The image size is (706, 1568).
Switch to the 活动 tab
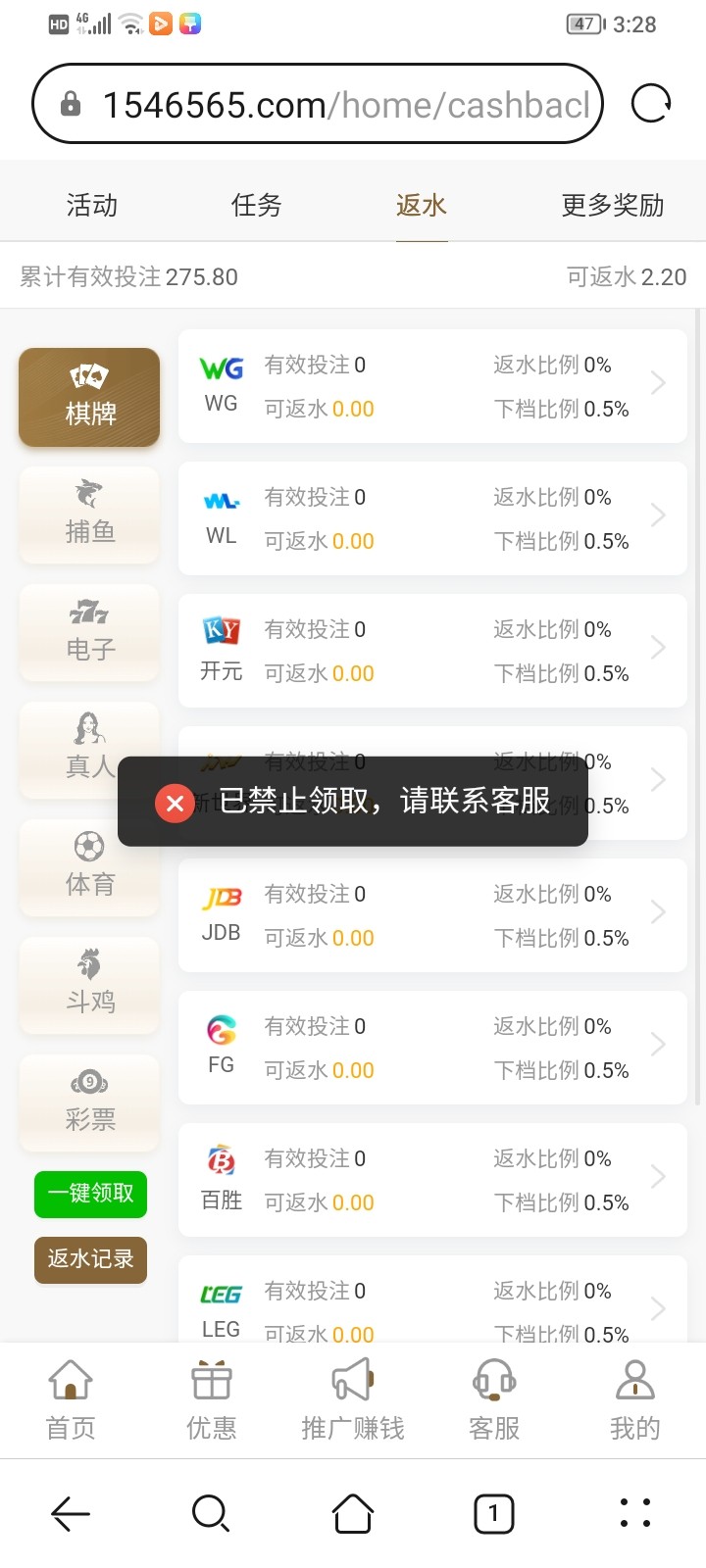[92, 205]
